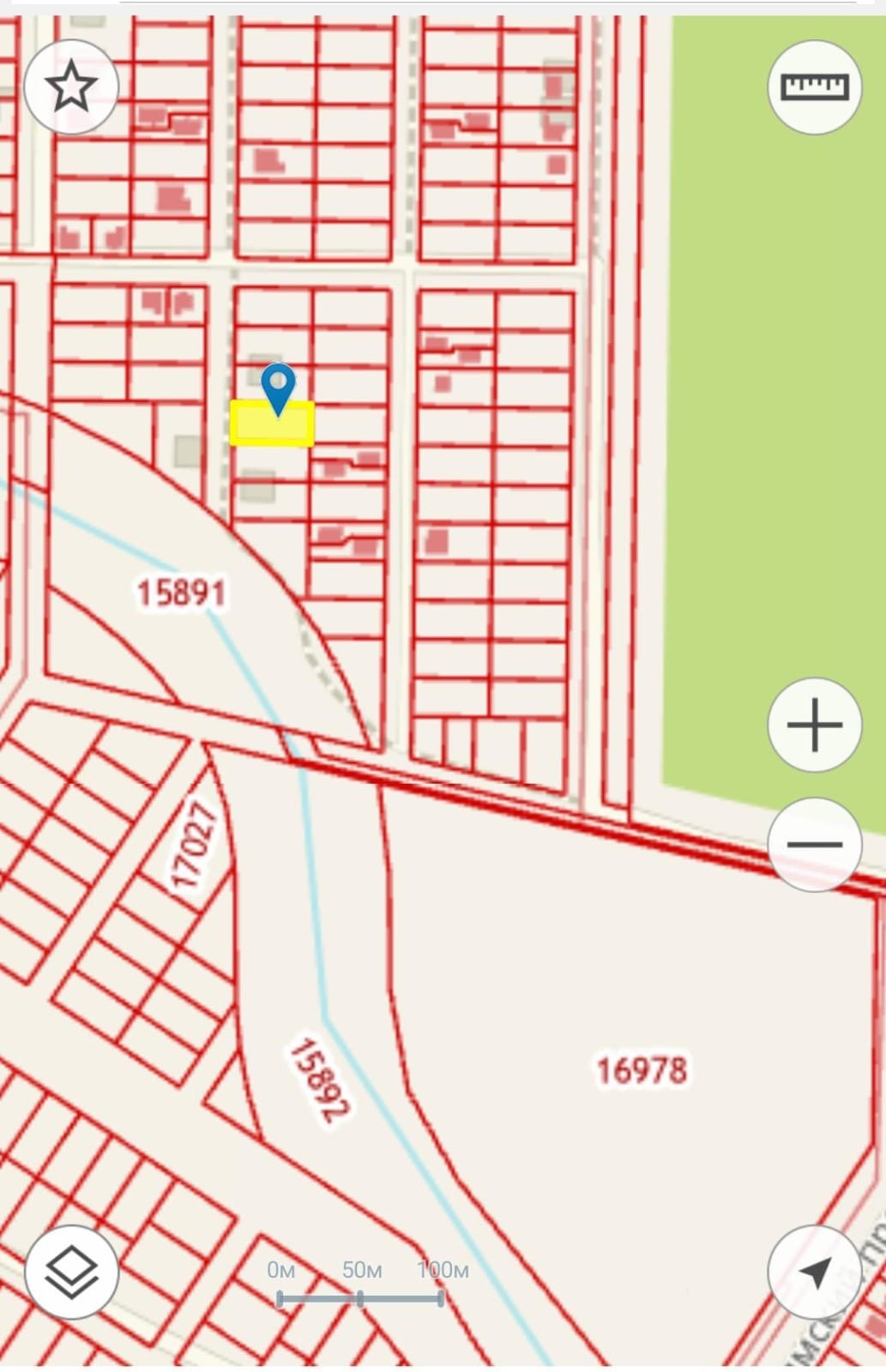Select land parcel 16978
Viewport: 886px width, 1372px height.
click(x=642, y=1070)
